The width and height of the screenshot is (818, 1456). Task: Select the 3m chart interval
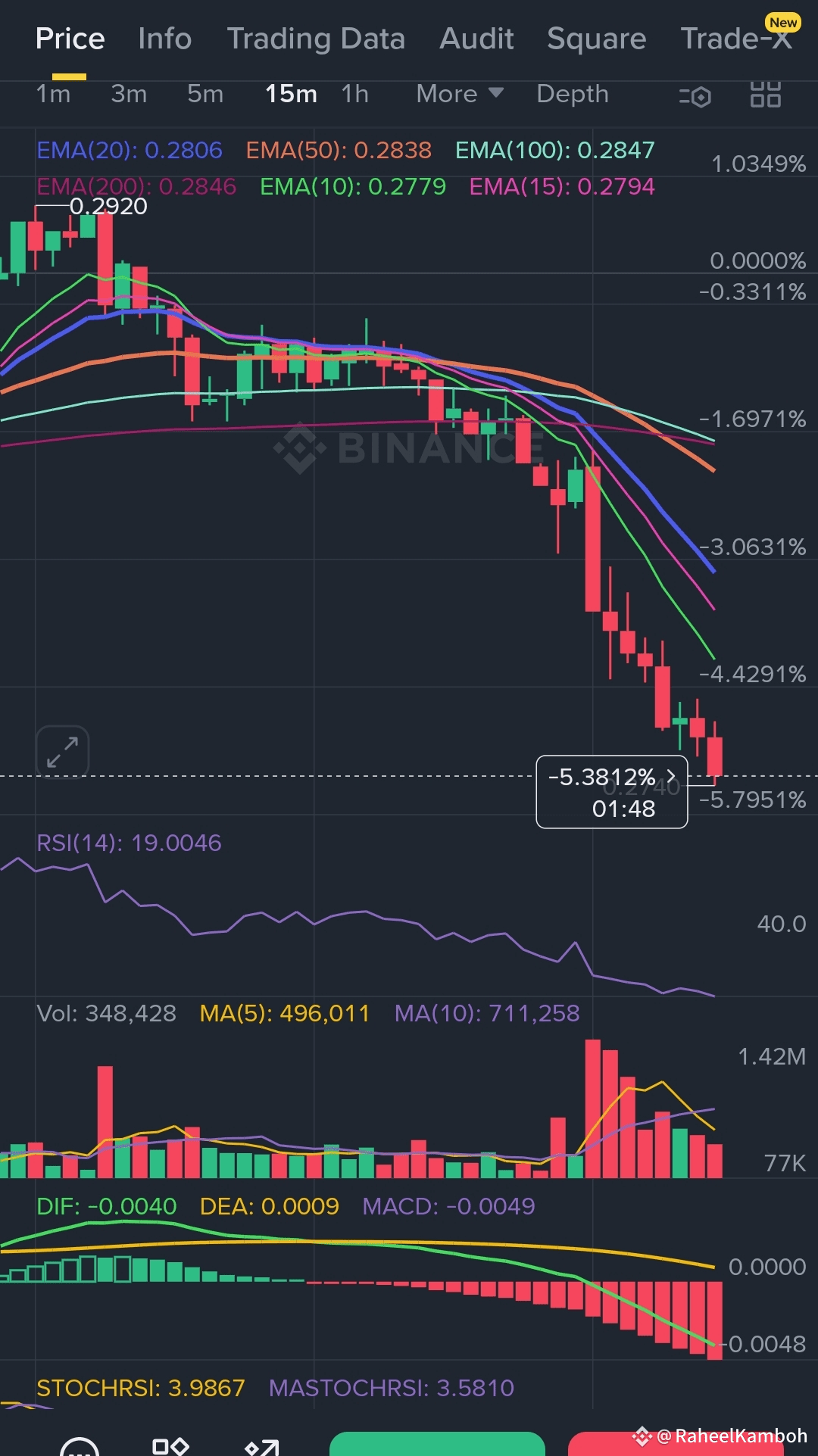click(x=129, y=94)
